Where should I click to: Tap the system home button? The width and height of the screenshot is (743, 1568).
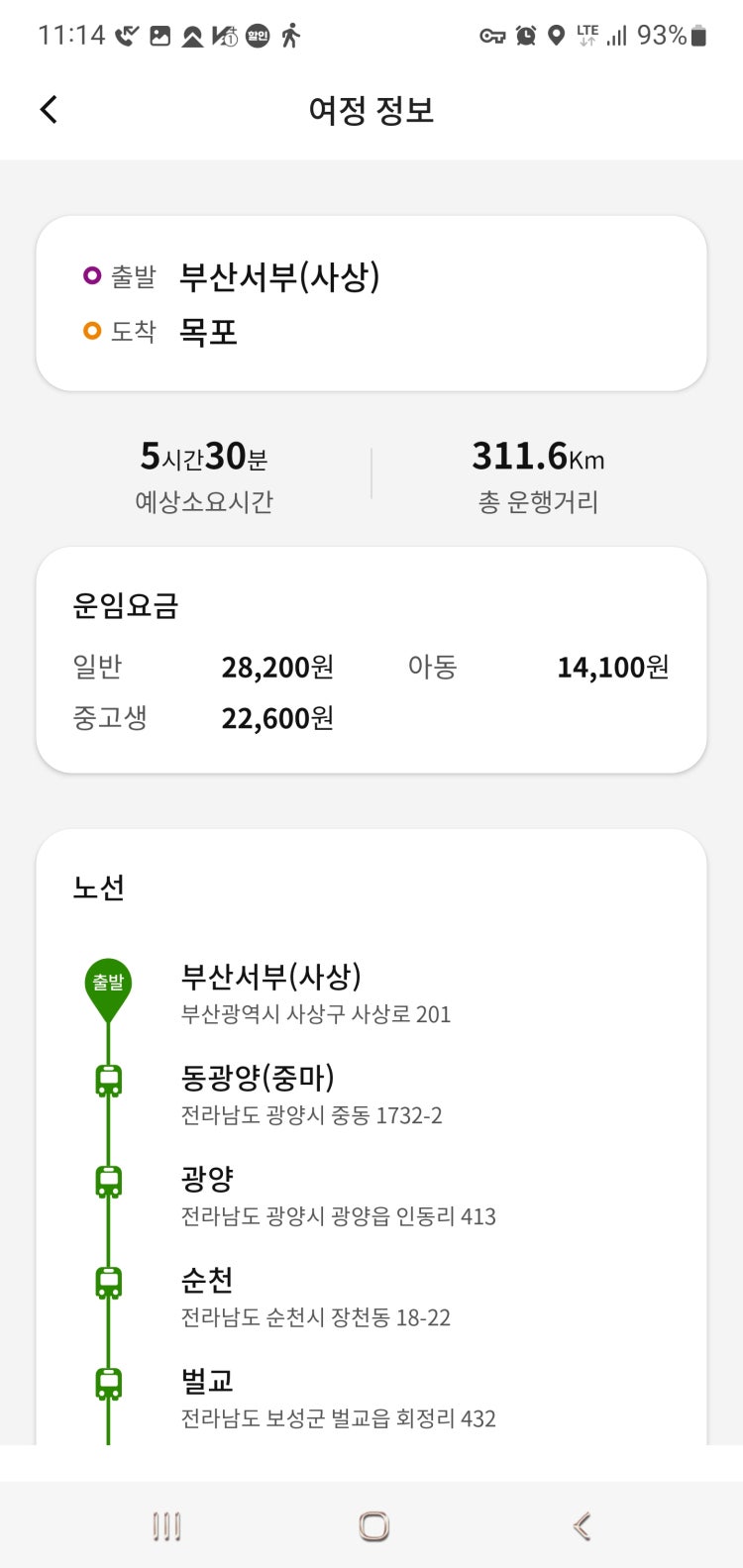click(373, 1526)
